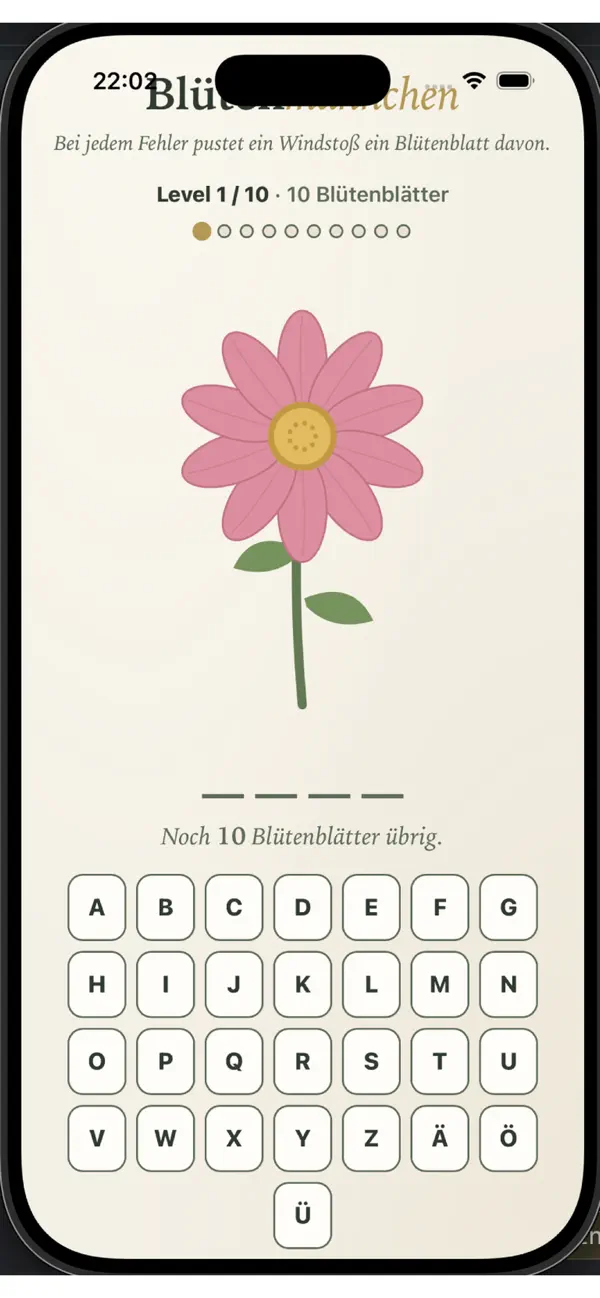The image size is (600, 1298).
Task: Select the Ö key
Action: tap(508, 1138)
